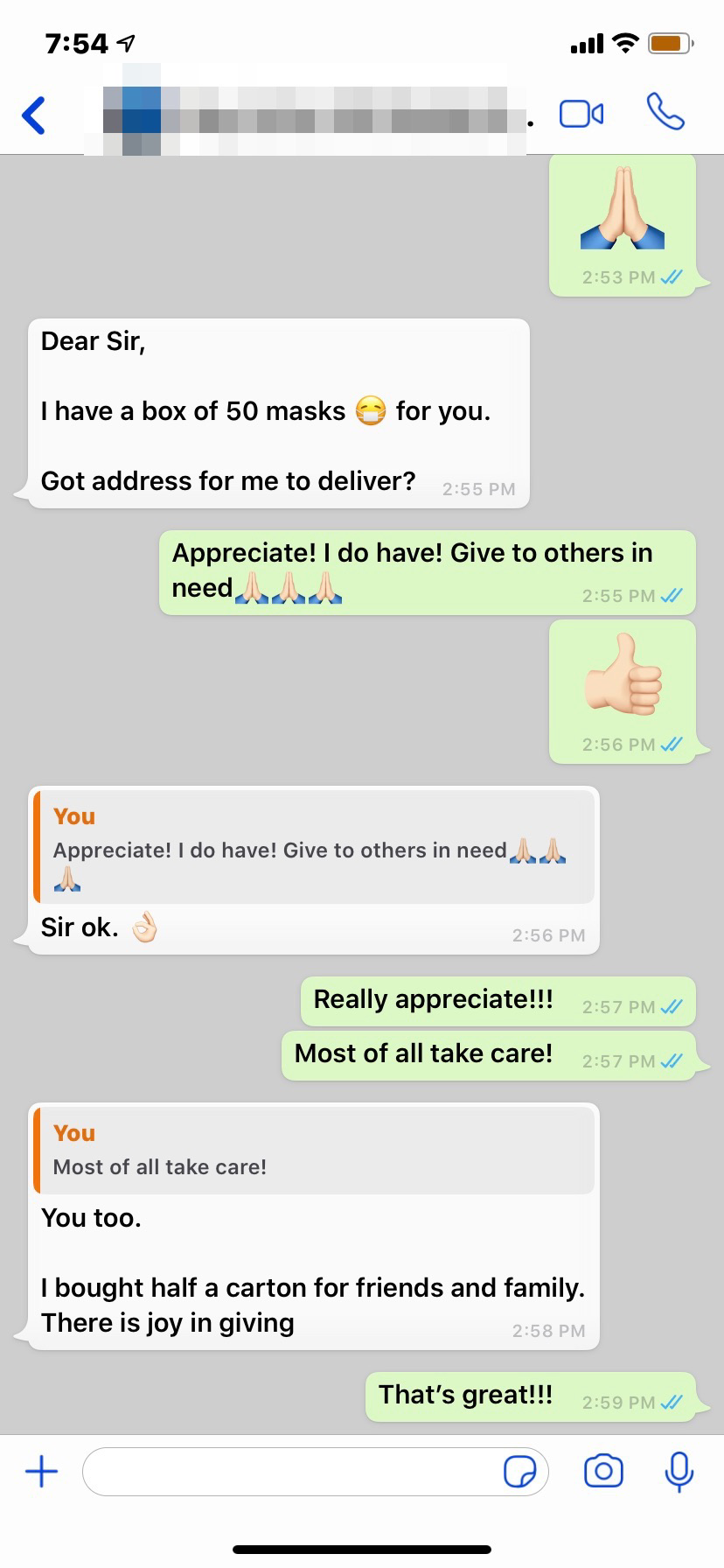The image size is (724, 1568).
Task: Jump to quoted "Most of all take care!" message
Action: pos(313,1150)
